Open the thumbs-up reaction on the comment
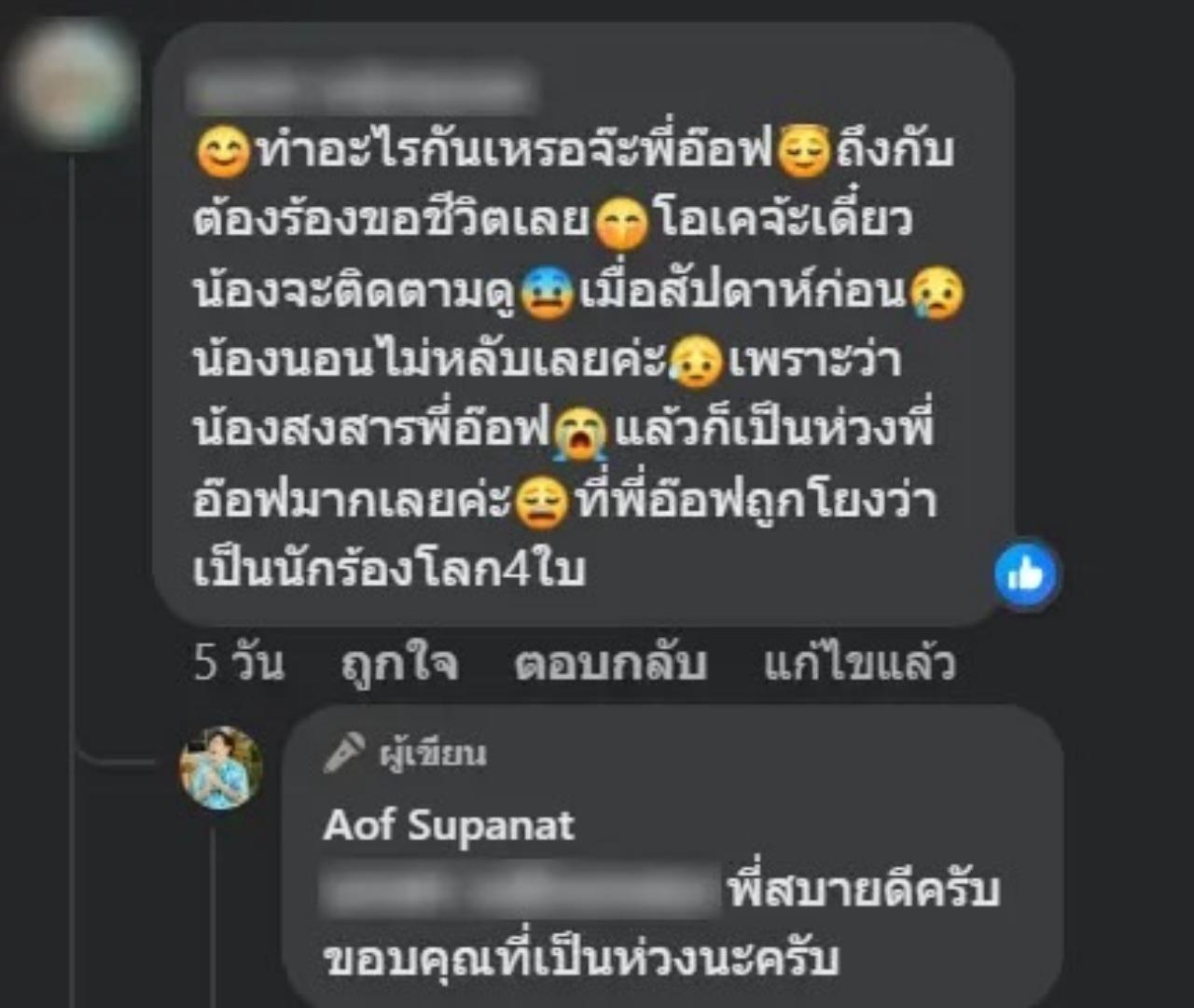 1025,576
